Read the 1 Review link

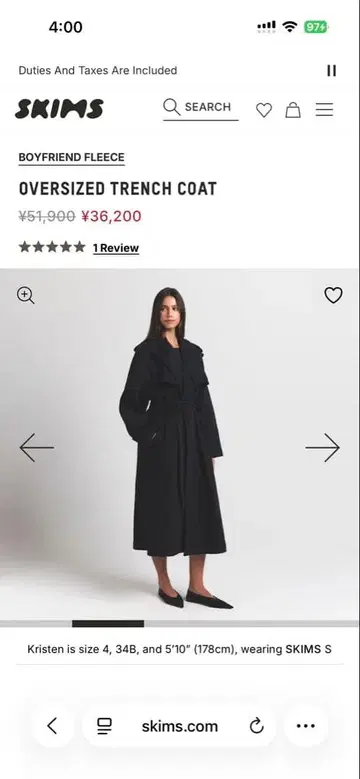tap(116, 248)
